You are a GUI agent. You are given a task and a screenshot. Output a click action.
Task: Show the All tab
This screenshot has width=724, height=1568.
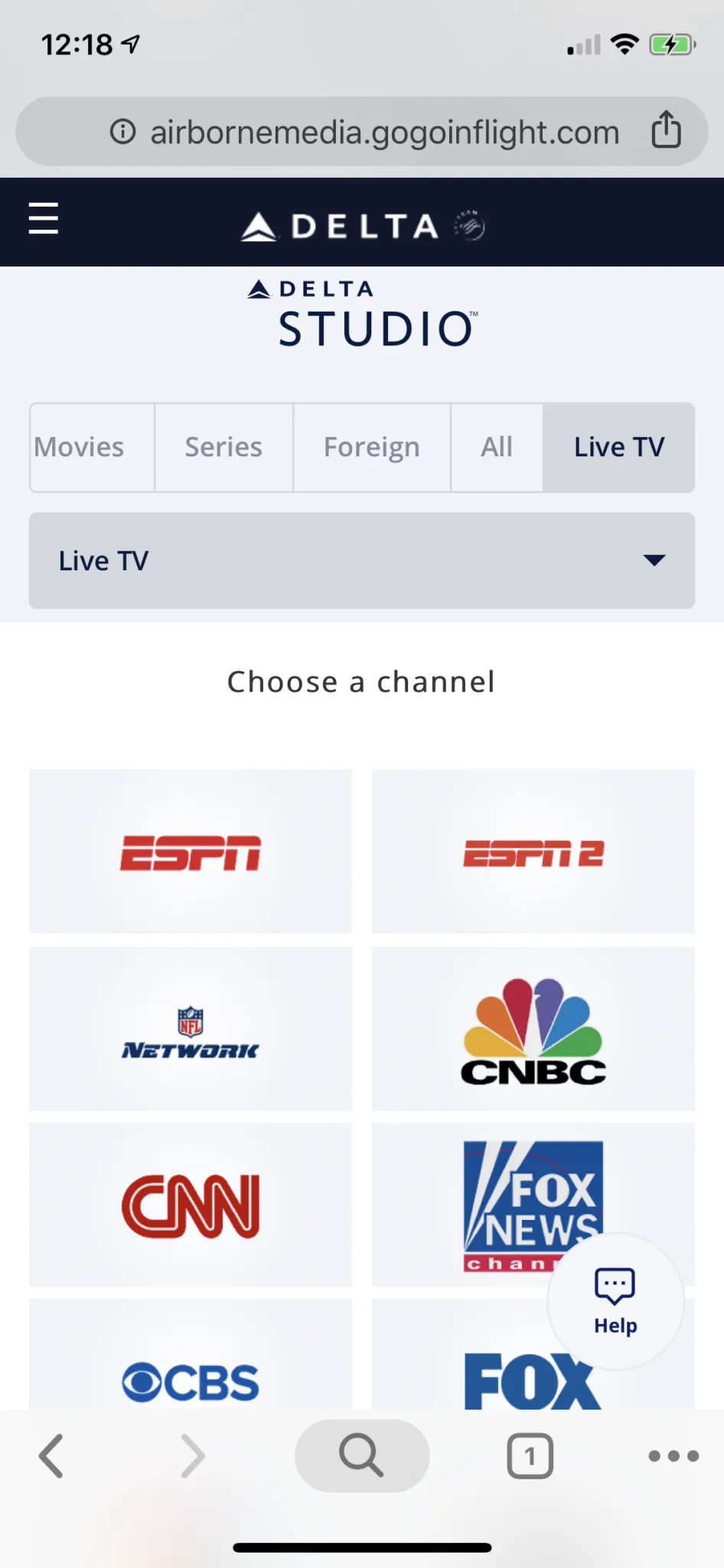click(497, 447)
